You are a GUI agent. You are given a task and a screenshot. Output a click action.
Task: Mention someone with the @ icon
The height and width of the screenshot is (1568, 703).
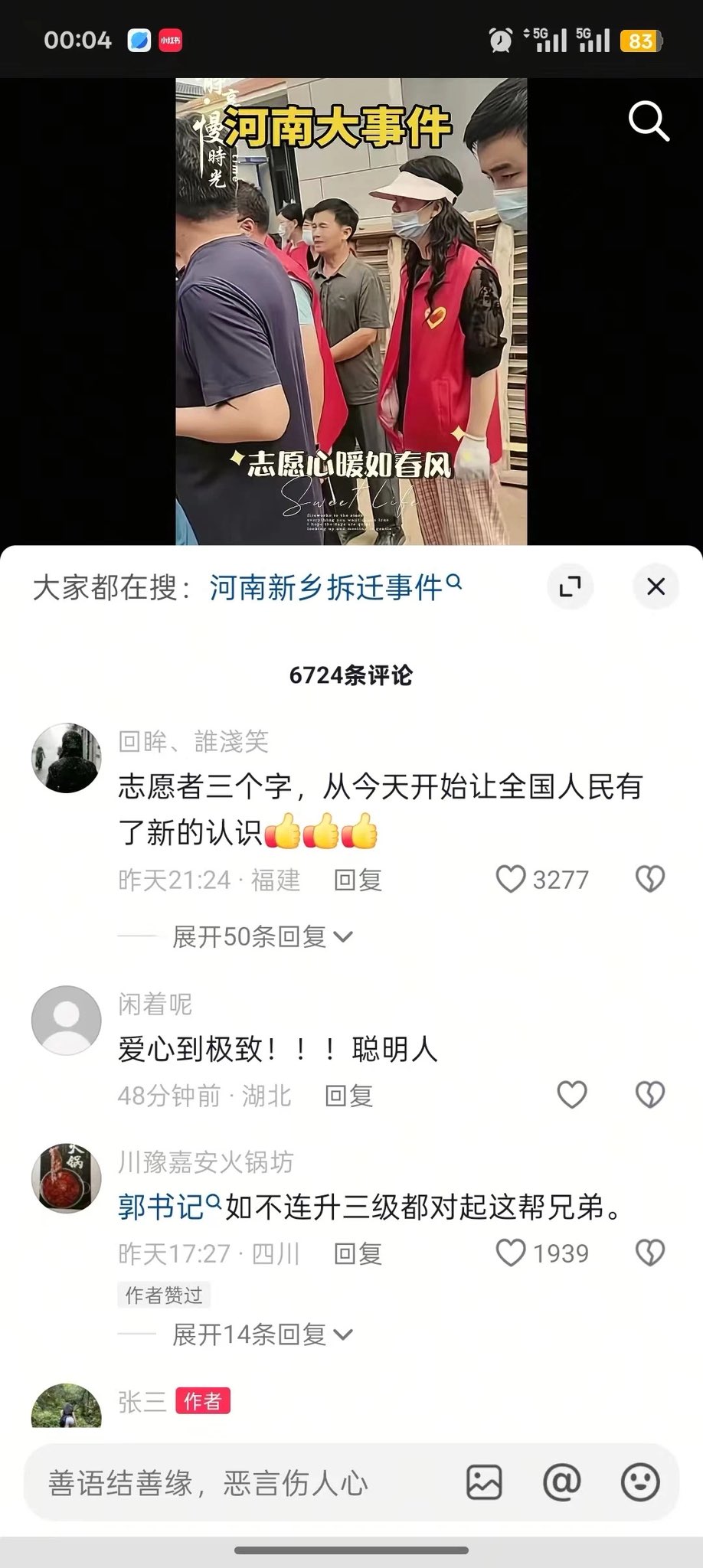[x=561, y=1483]
